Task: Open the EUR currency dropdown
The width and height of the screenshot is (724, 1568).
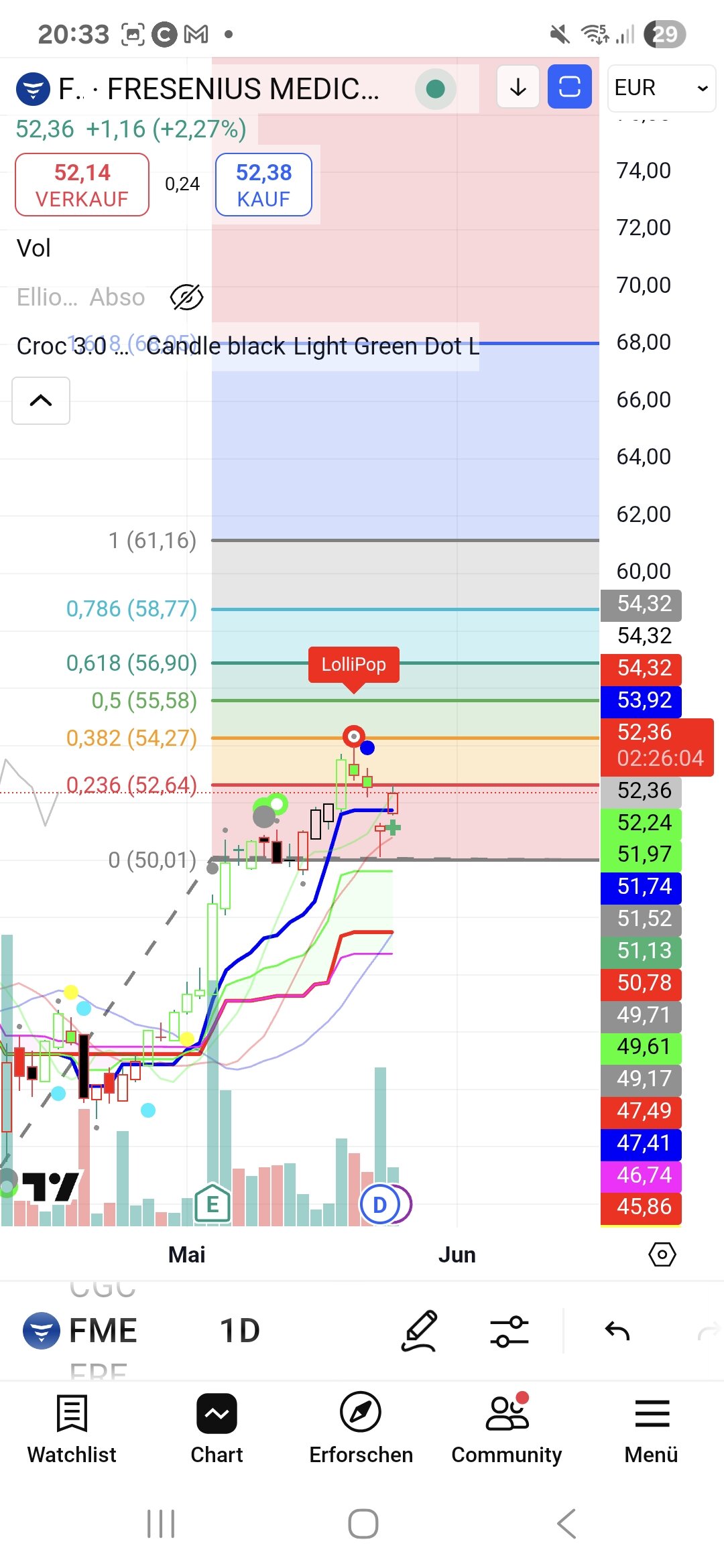Action: [661, 88]
